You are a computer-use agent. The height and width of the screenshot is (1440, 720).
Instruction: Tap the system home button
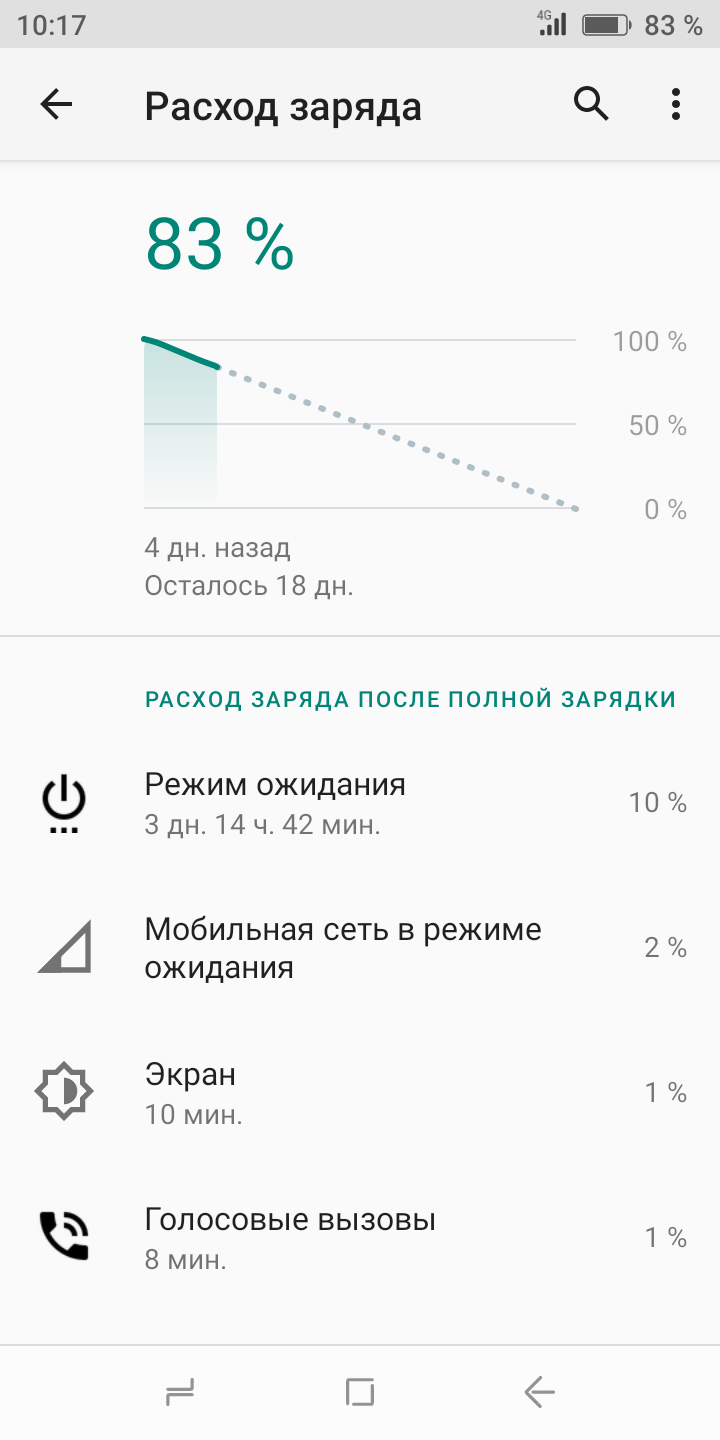359,1392
